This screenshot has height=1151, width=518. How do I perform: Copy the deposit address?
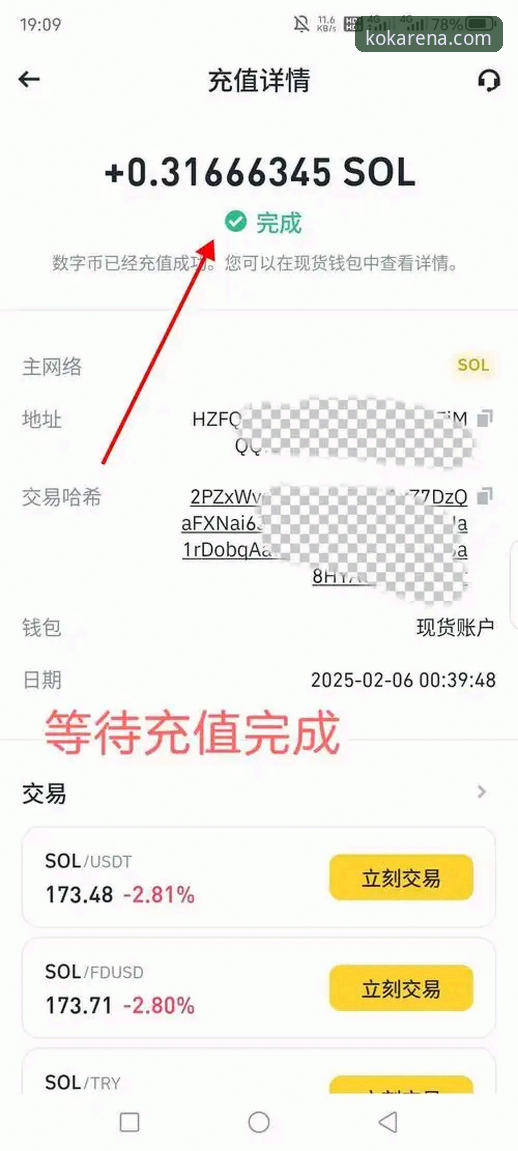click(484, 419)
